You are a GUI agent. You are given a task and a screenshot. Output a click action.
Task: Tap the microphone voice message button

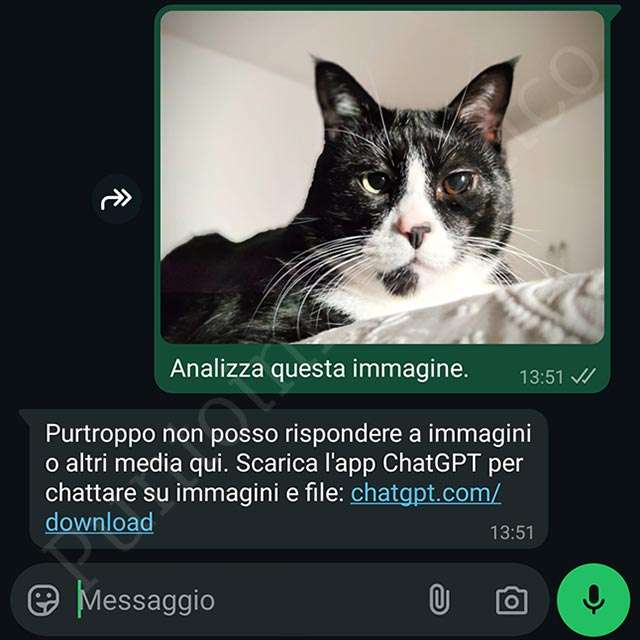tap(593, 600)
